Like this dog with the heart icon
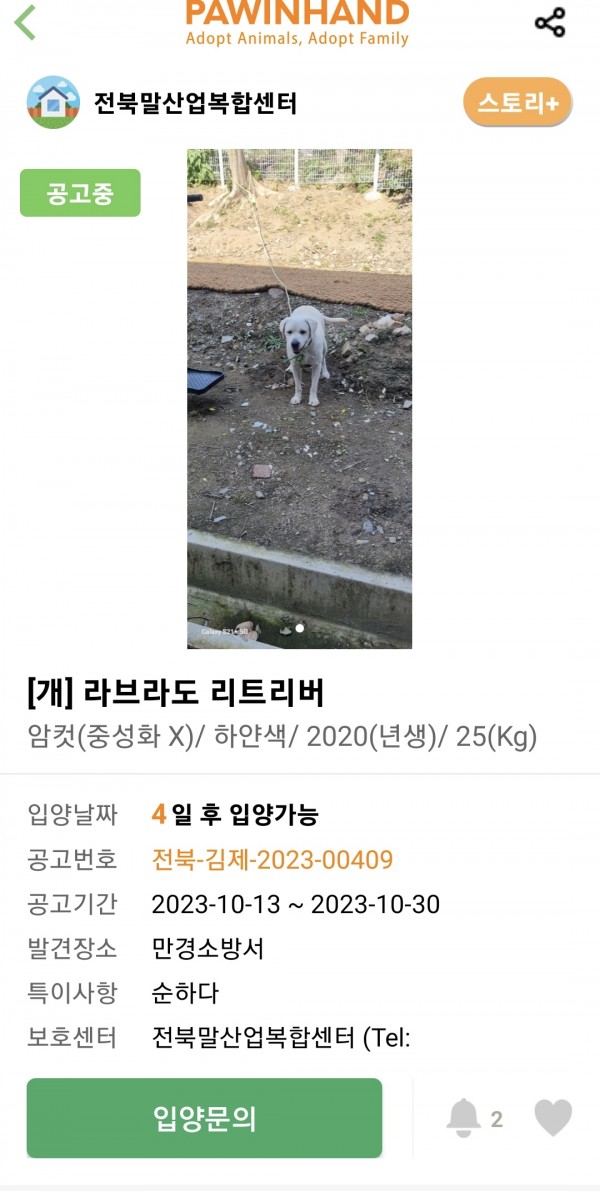This screenshot has width=600, height=1191. tap(553, 1118)
